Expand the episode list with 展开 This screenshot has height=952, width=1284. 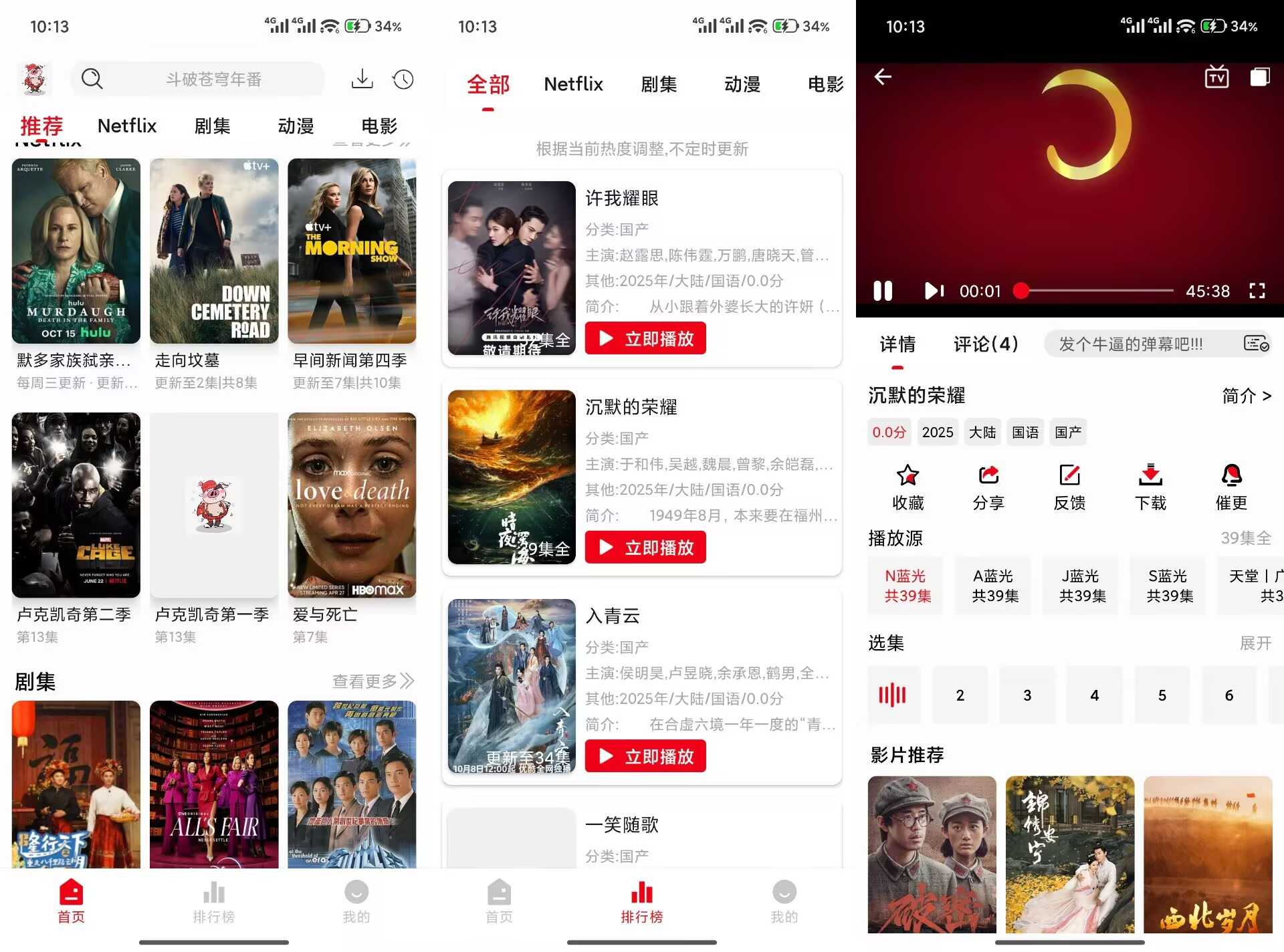[x=1255, y=643]
